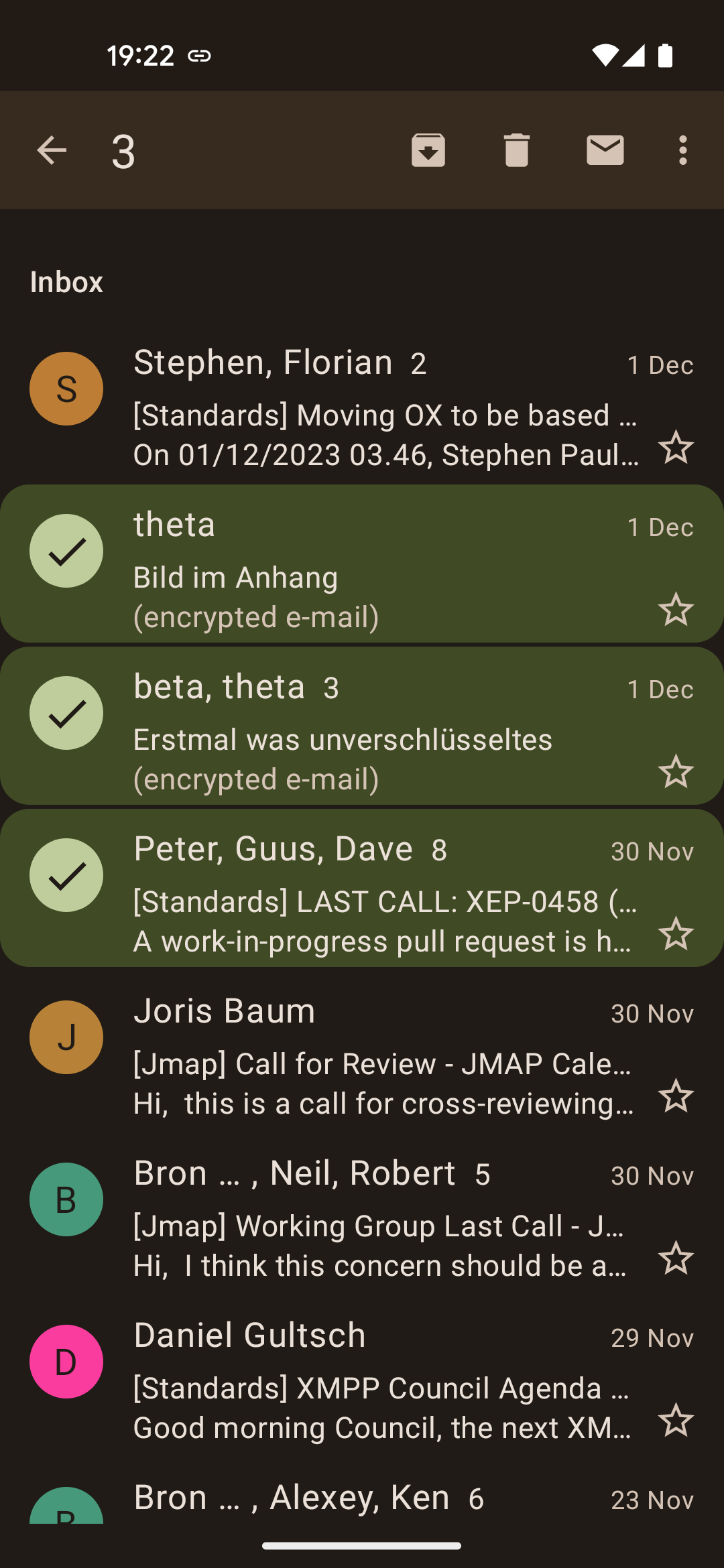Delete the selected emails
Viewport: 724px width, 1568px height.
[x=517, y=150]
